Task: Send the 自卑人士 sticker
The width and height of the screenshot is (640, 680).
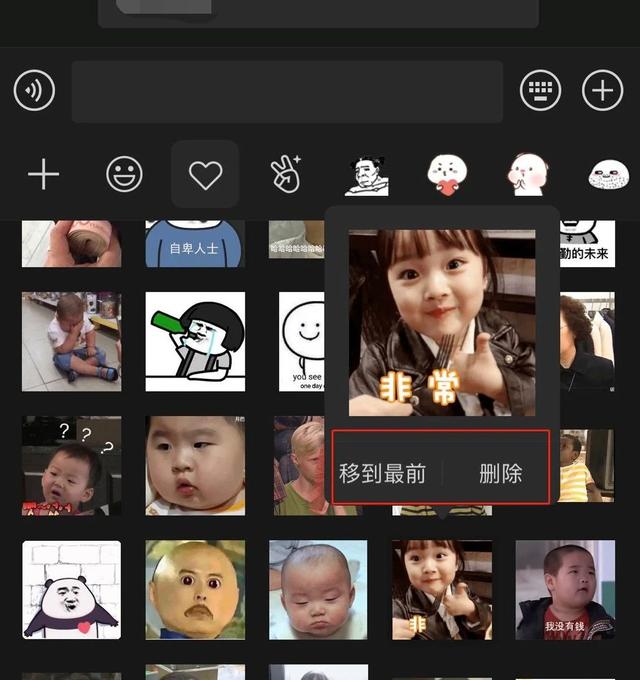Action: click(194, 243)
